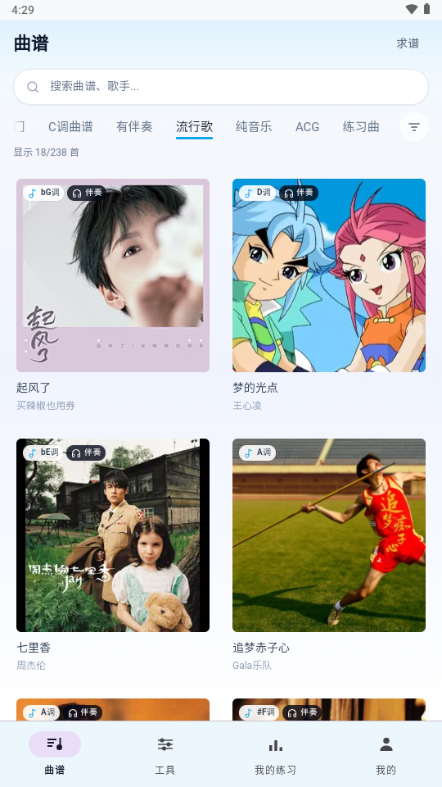
Task: Open the 七里香 score by 周杰伦
Action: tap(113, 555)
